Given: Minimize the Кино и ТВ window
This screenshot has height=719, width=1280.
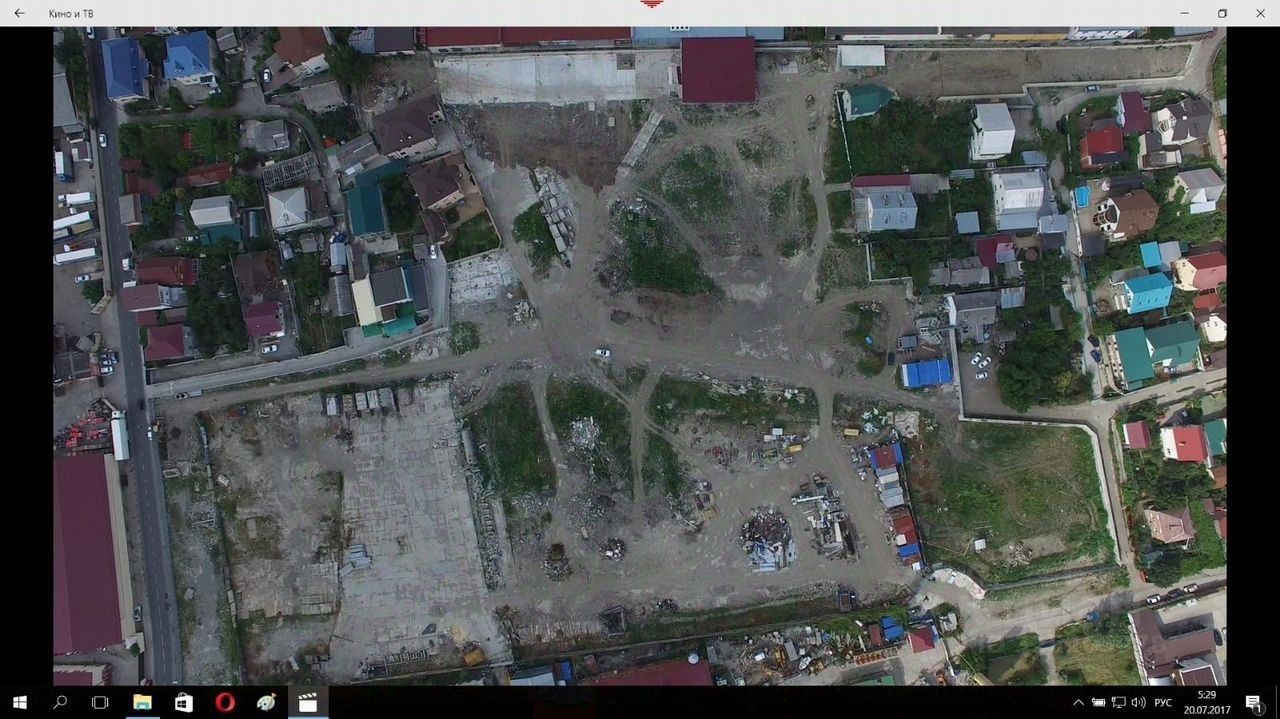Looking at the screenshot, I should 1183,13.
